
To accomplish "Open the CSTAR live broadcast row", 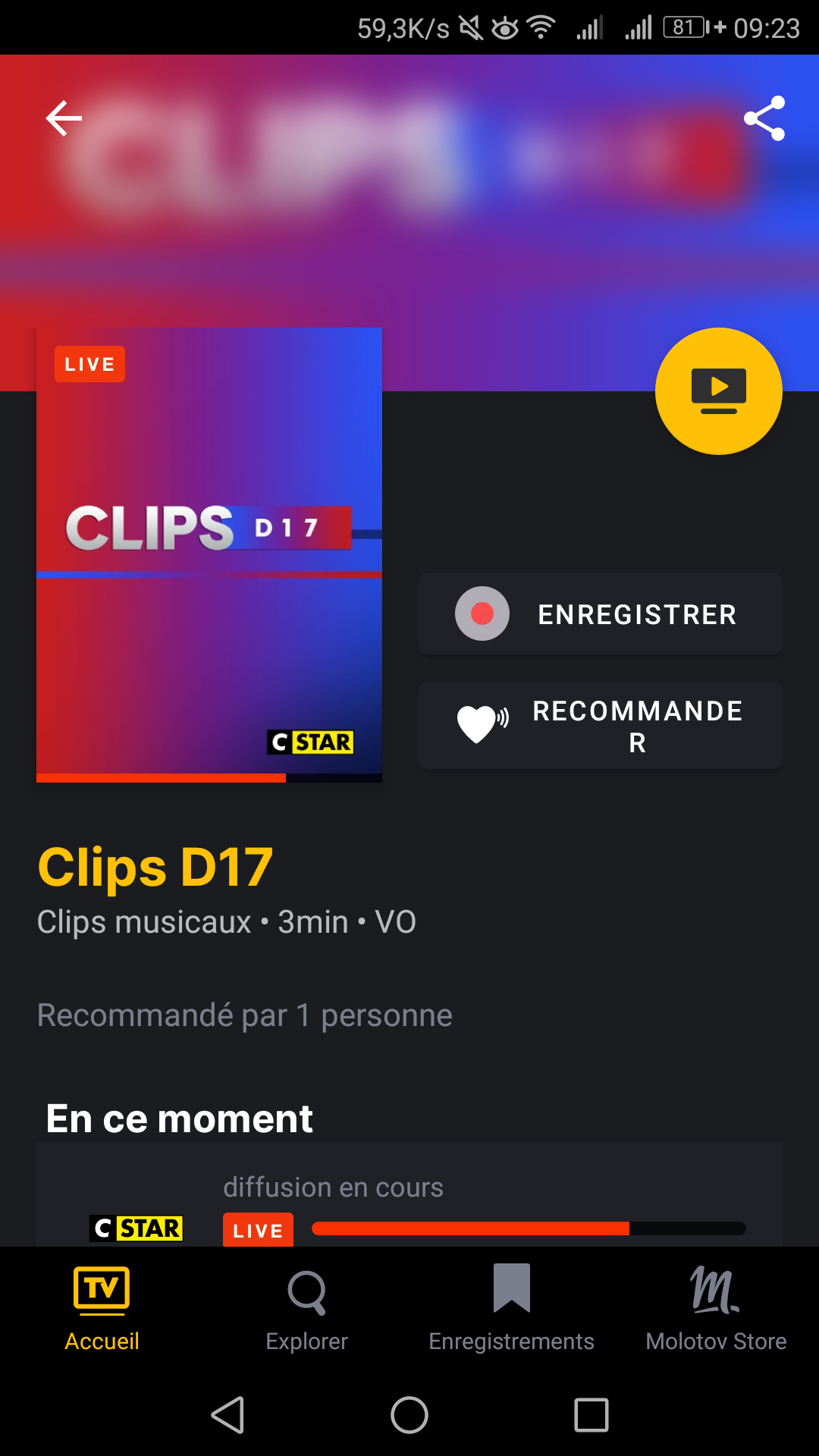I will 409,1206.
